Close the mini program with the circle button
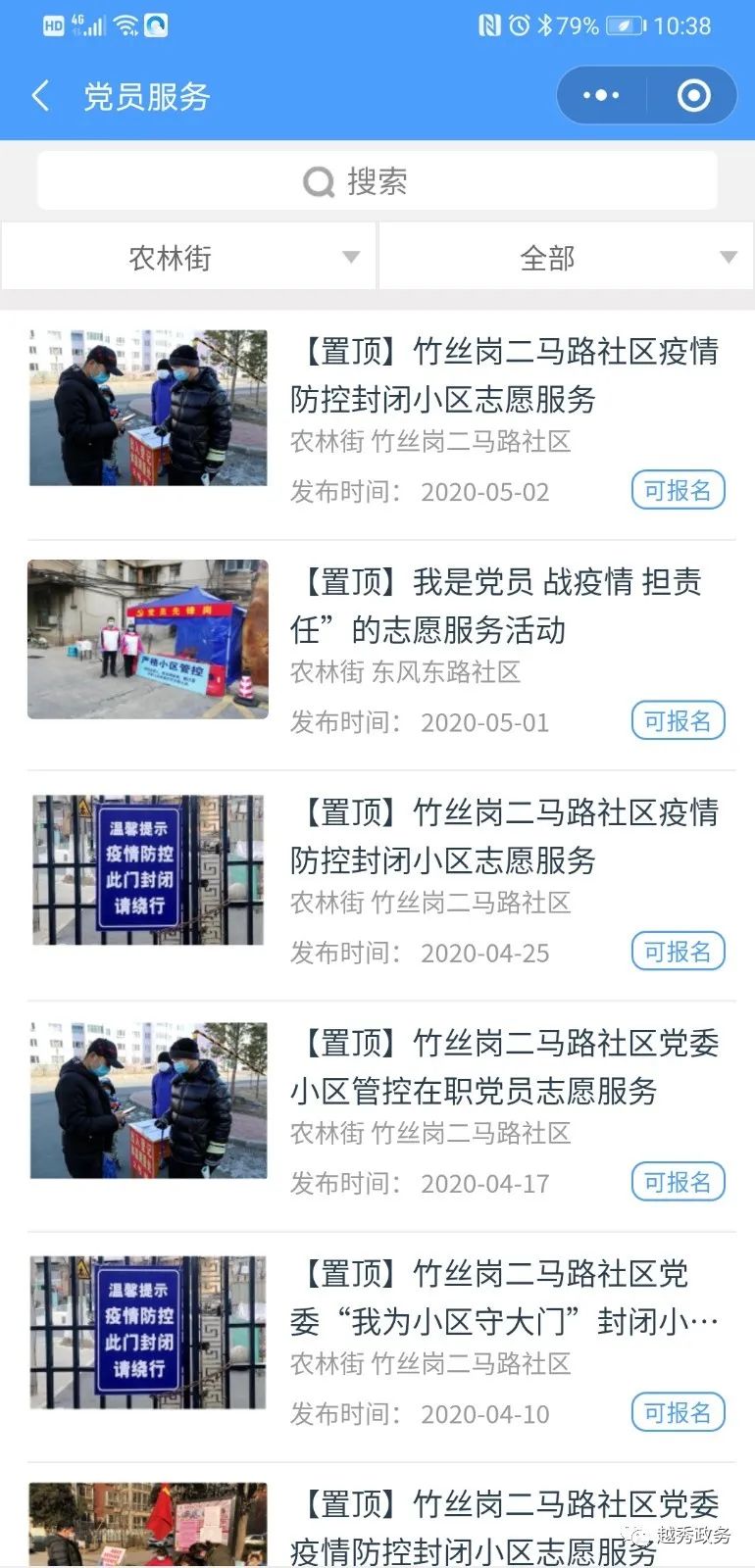Viewport: 755px width, 1568px height. pos(693,95)
